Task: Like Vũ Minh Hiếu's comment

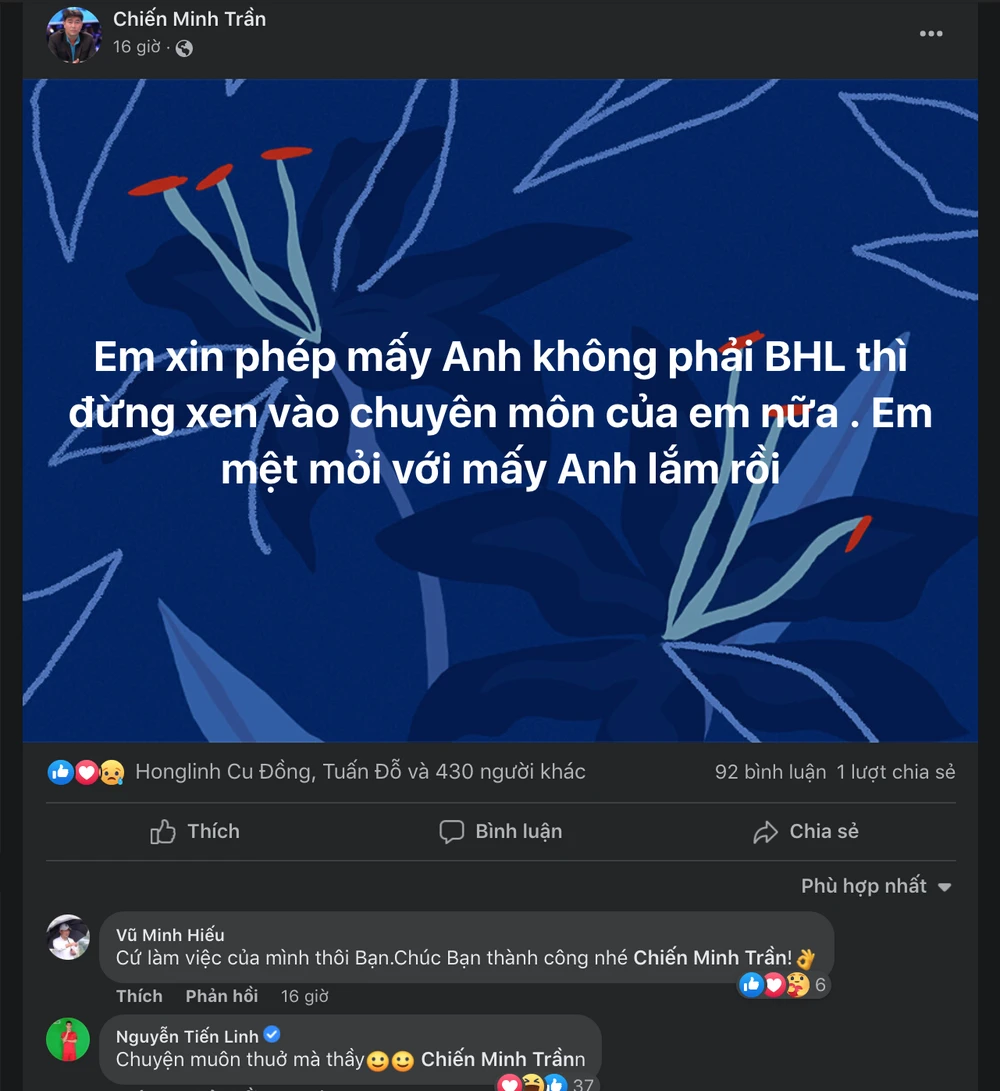Action: [x=139, y=996]
